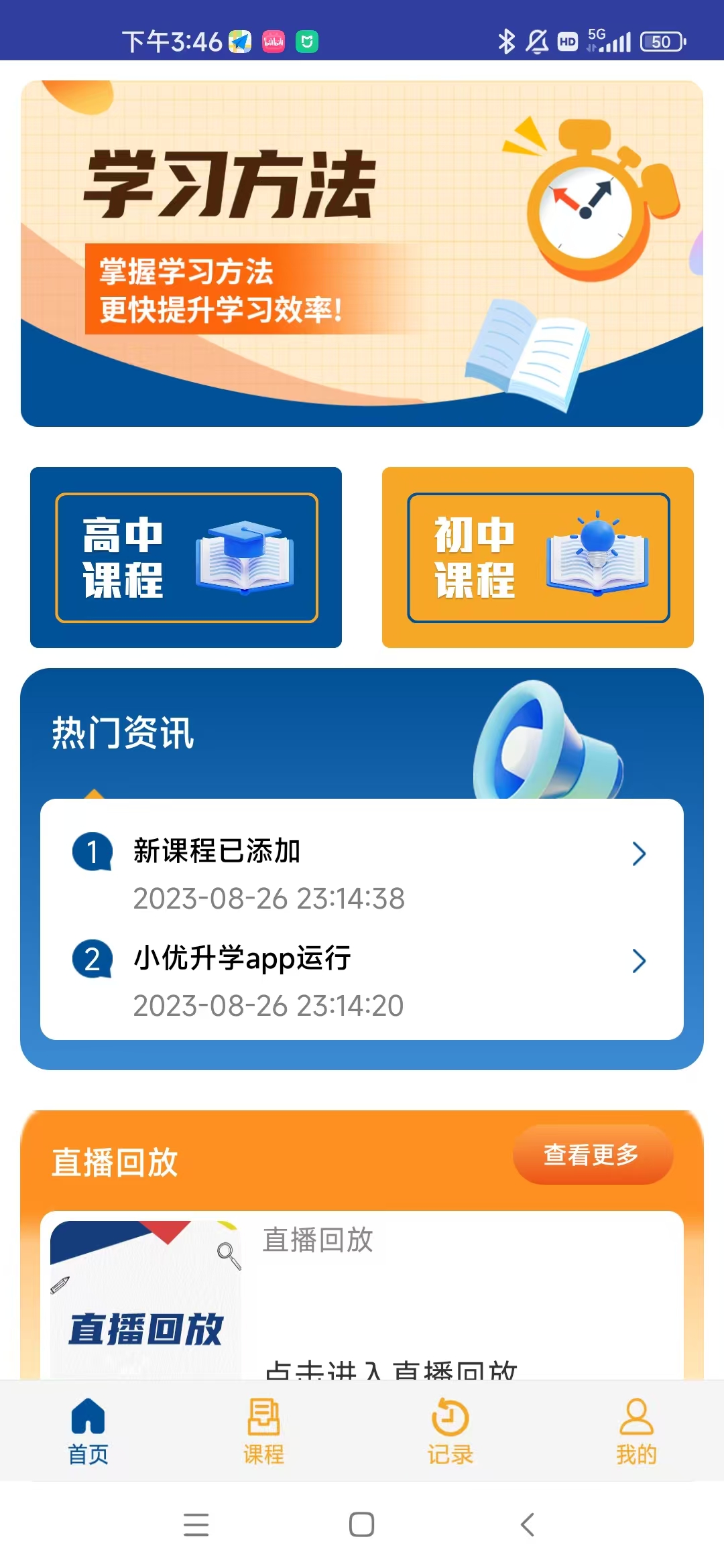Select the 首页 tab
The image size is (724, 1568).
pos(88,1431)
